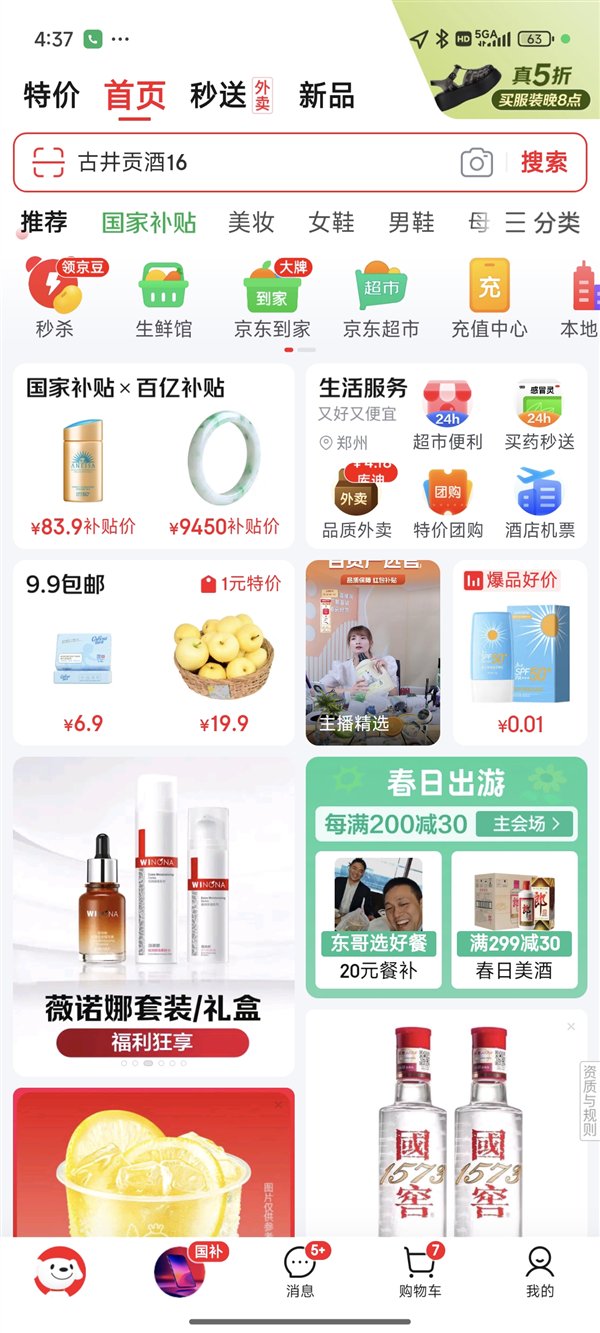Tap the scan code icon in search box

(48, 162)
